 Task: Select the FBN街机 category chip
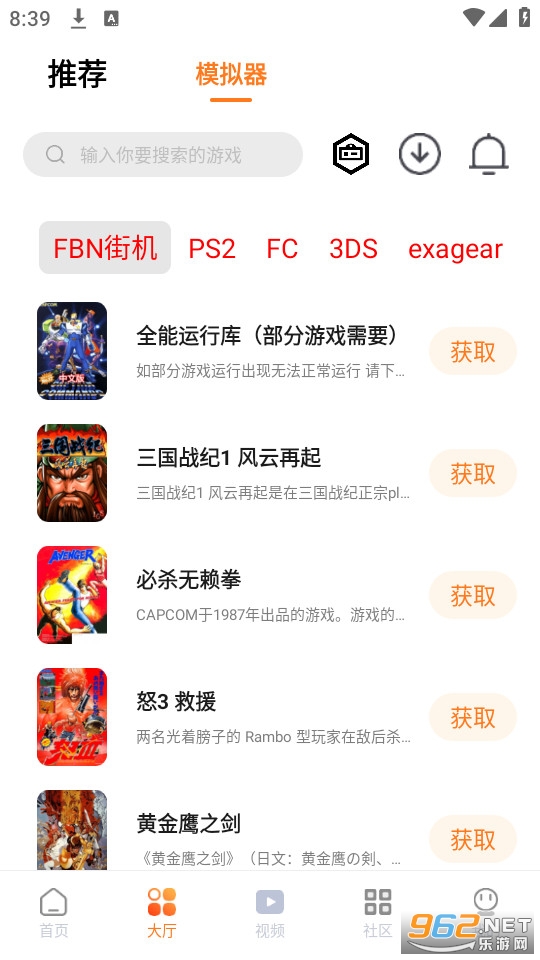click(x=105, y=248)
